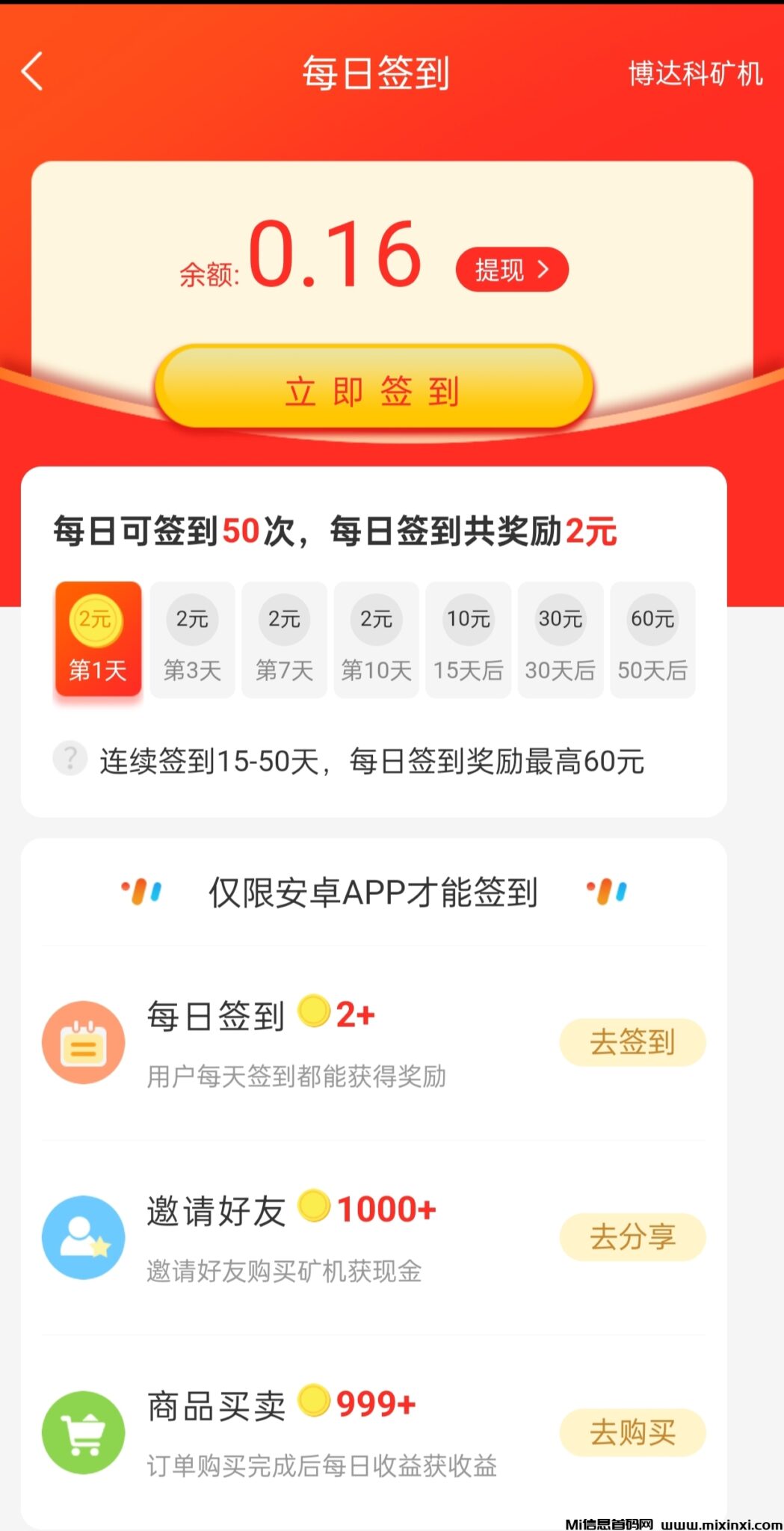Image resolution: width=784 pixels, height=1531 pixels.
Task: Open the question mark help icon
Action: (x=70, y=759)
